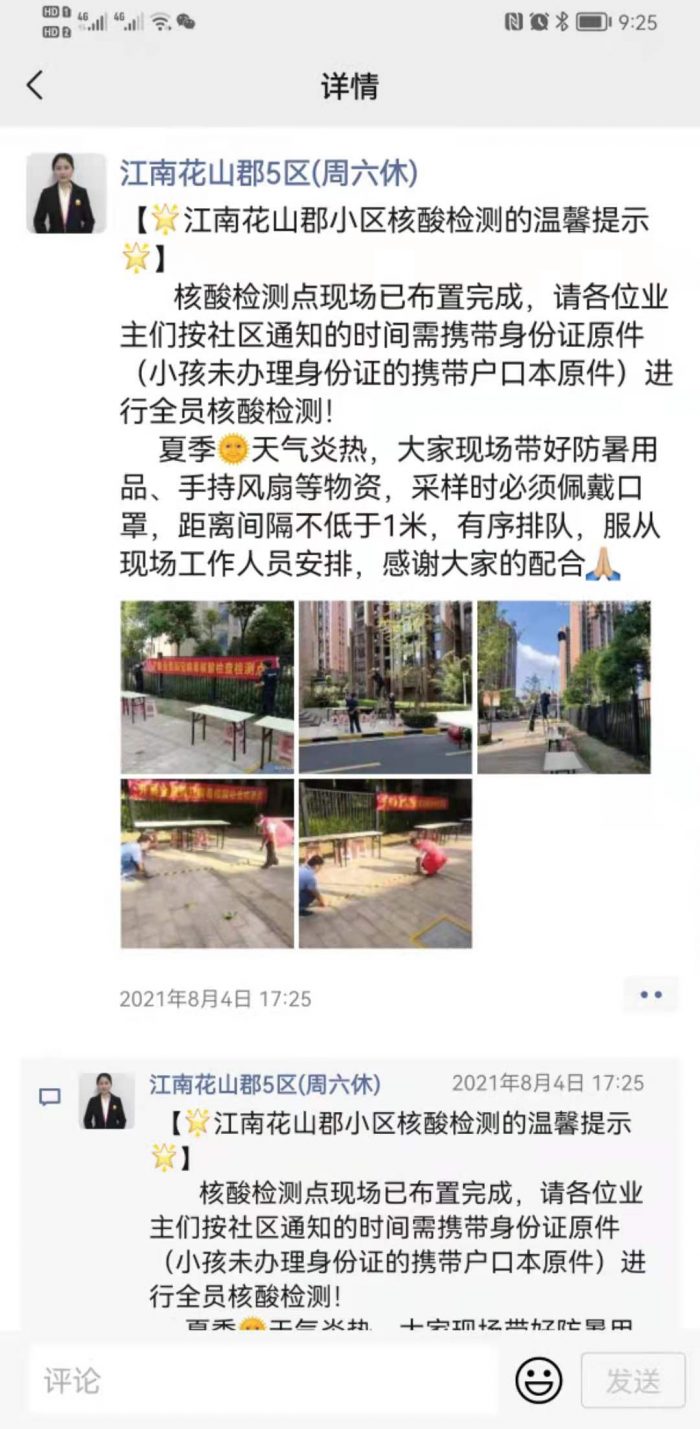
Task: Open commenter name 江南花山郡5区(周六休) in the comments
Action: tap(265, 1084)
